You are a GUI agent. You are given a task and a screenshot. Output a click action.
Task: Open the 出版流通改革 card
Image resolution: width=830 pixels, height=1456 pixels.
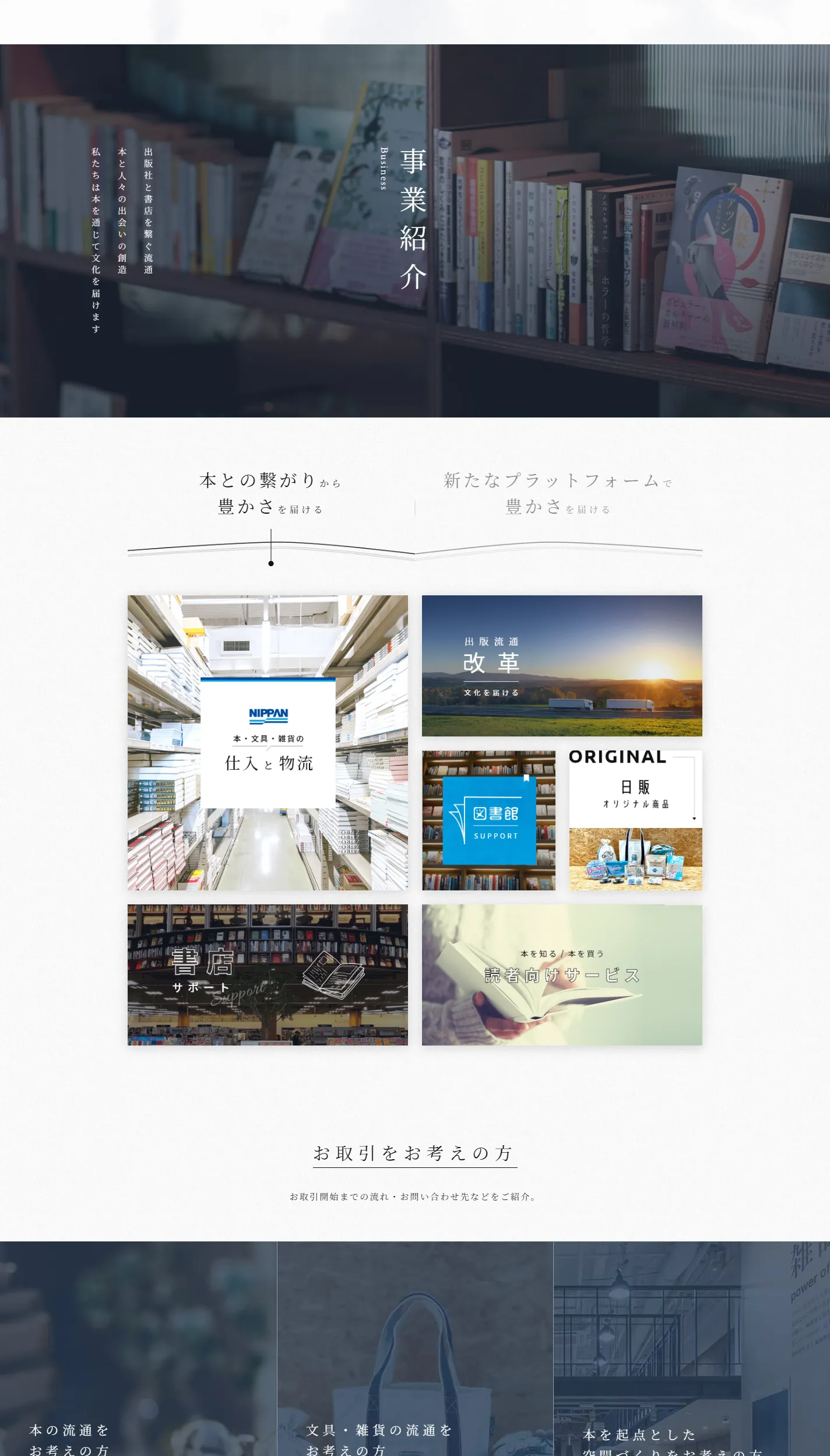(x=562, y=665)
